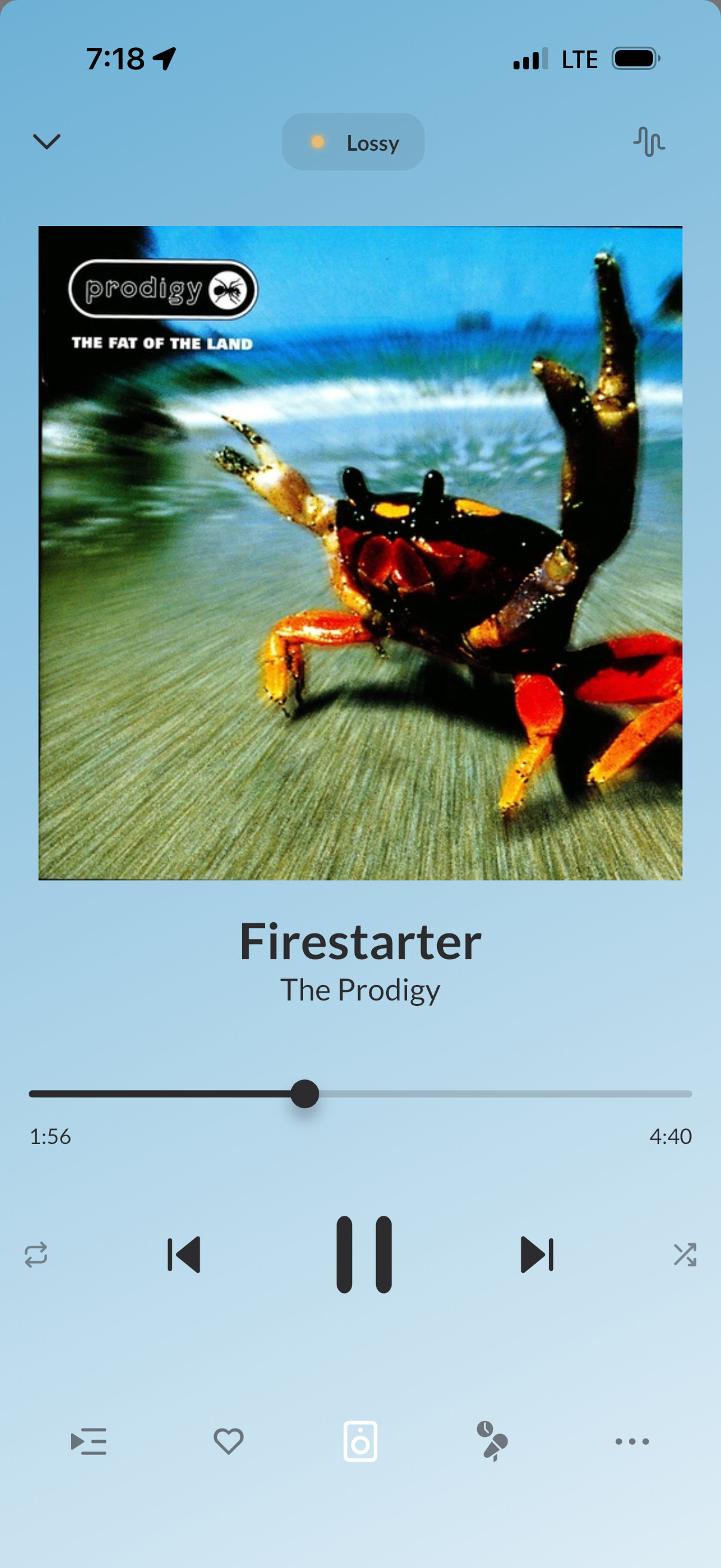Collapse the now playing screen
Screen dimensions: 721x1568
click(x=46, y=142)
